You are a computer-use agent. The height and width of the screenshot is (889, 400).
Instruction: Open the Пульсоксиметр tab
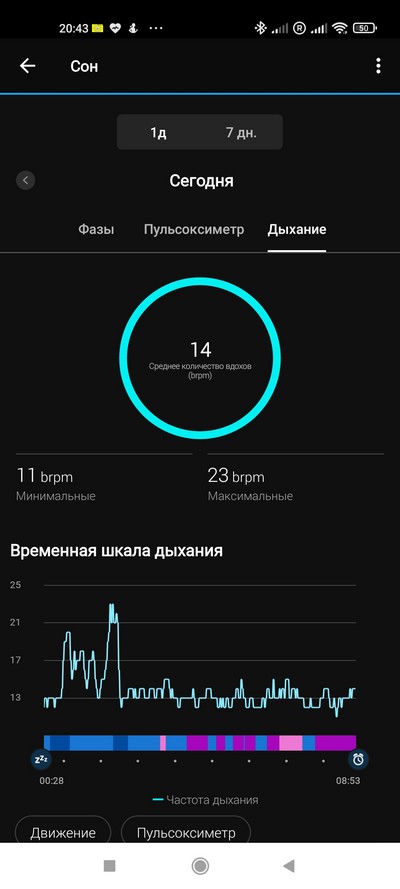[194, 230]
